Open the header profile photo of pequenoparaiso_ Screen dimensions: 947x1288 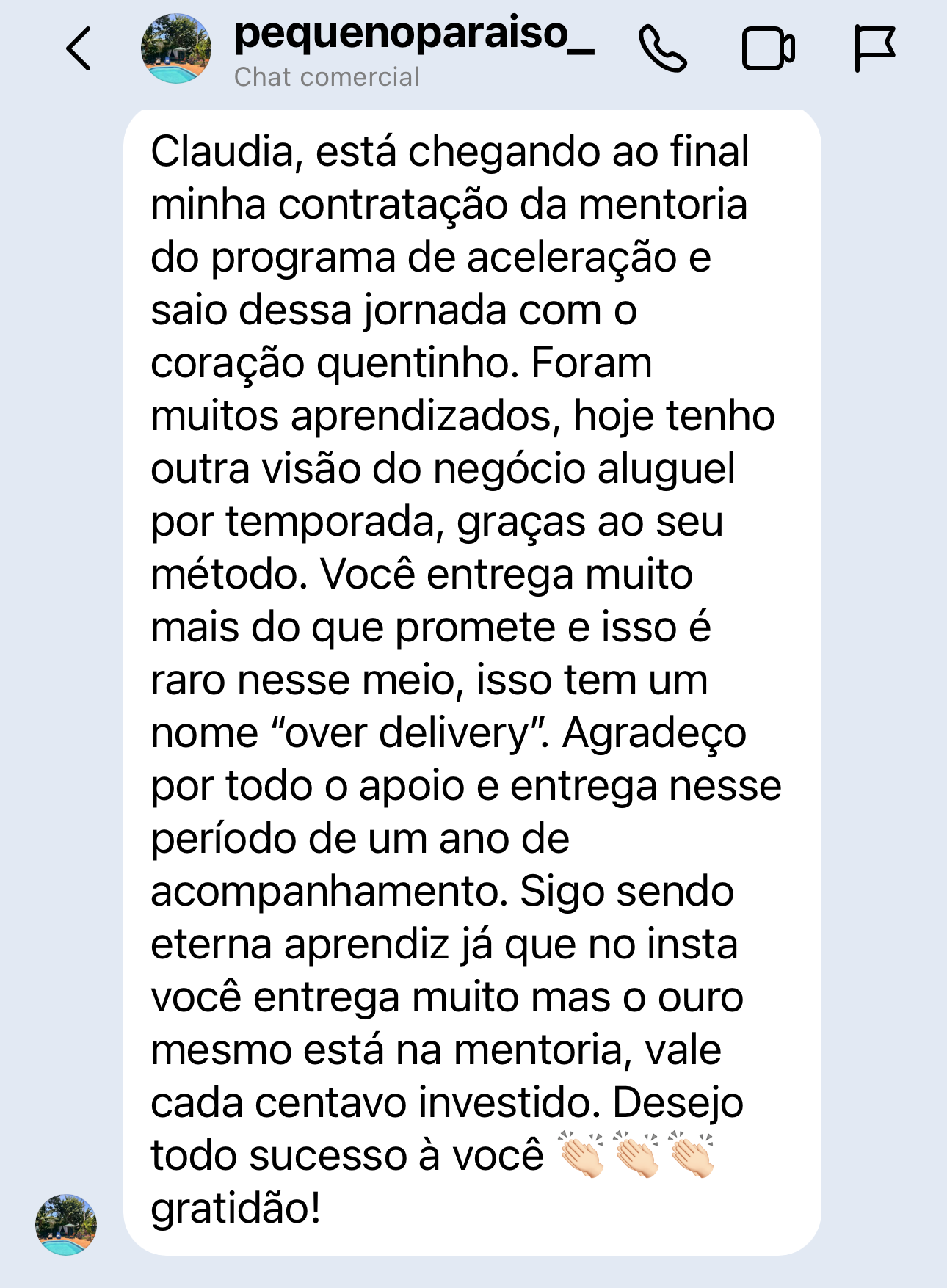[x=176, y=48]
